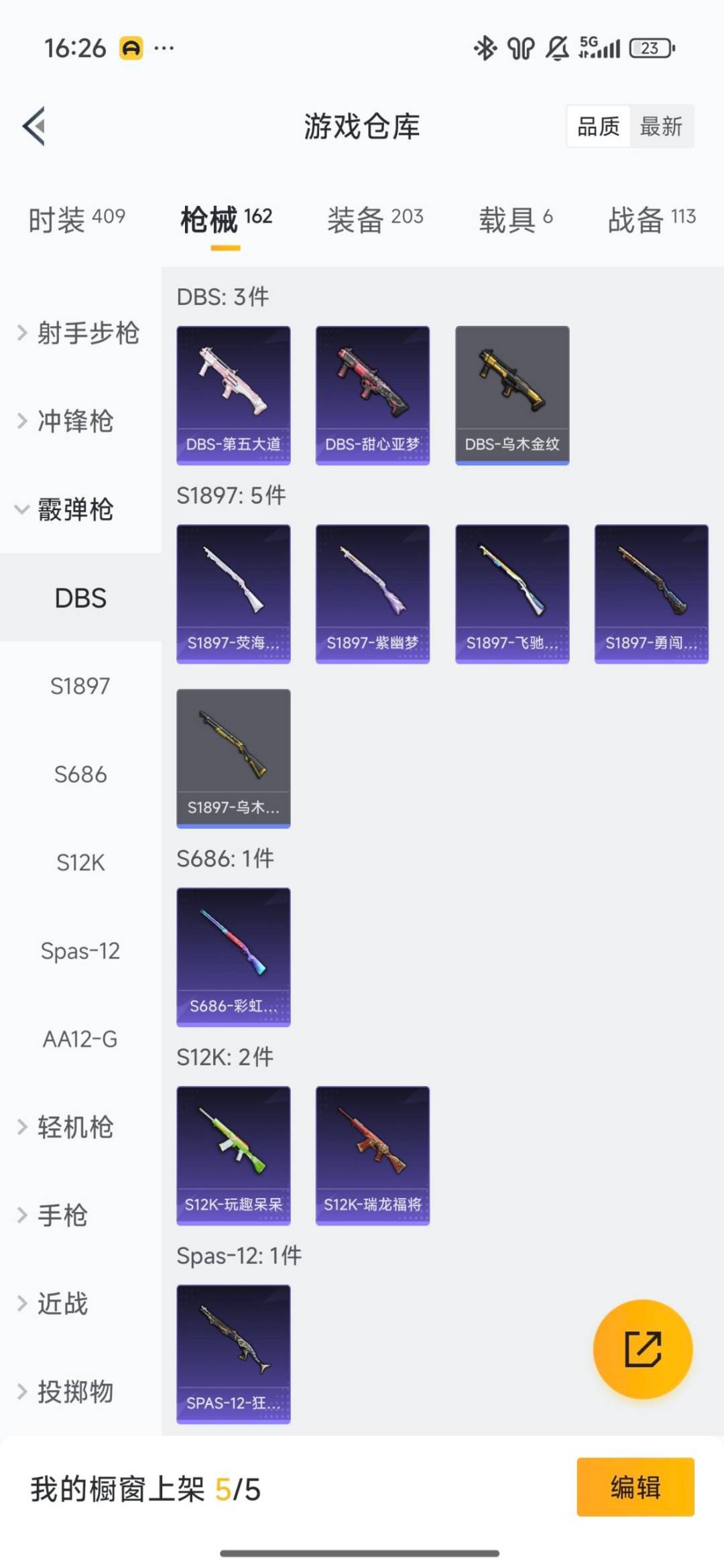Expand the 冲锋枪 category
The image size is (724, 1568).
pos(67,421)
